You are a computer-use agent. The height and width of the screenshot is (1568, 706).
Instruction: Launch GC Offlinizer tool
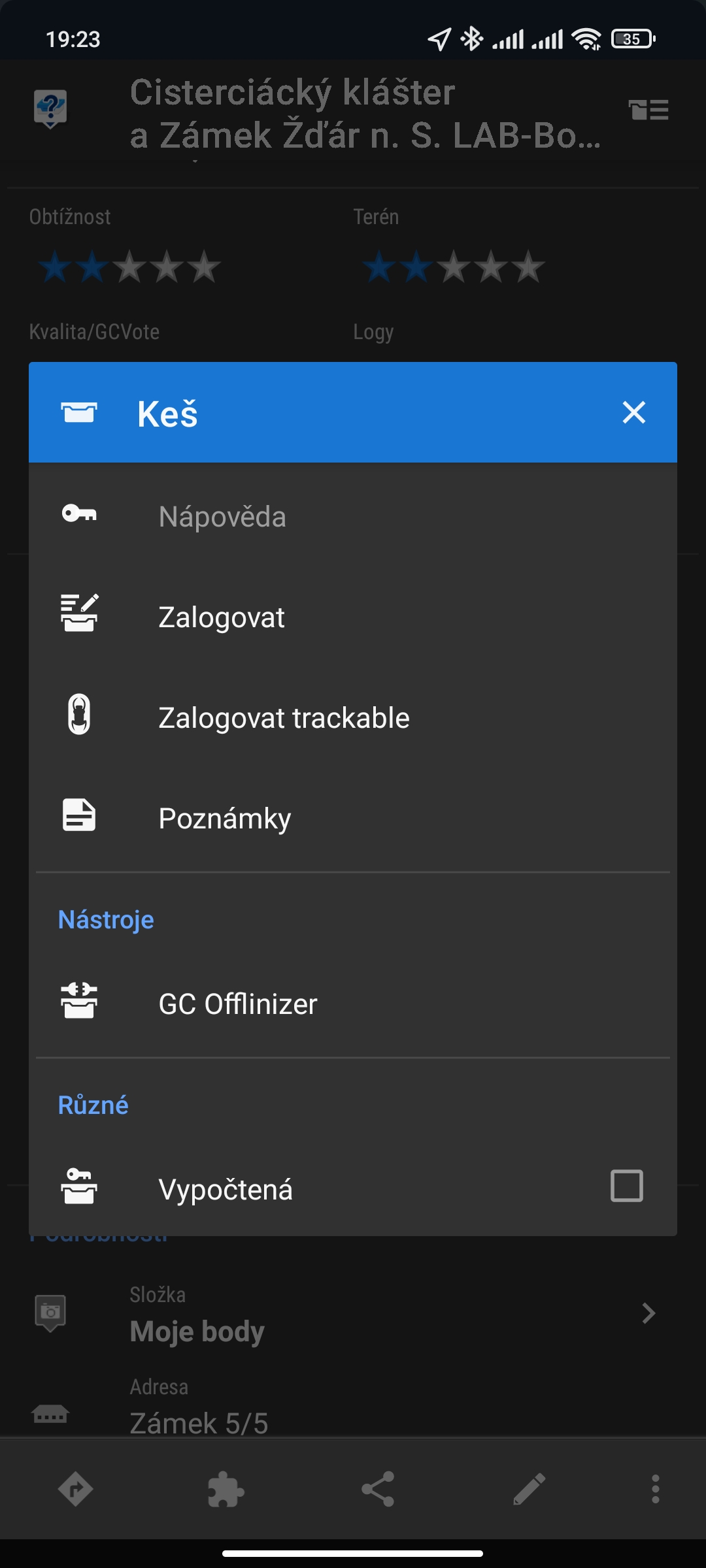(237, 1004)
